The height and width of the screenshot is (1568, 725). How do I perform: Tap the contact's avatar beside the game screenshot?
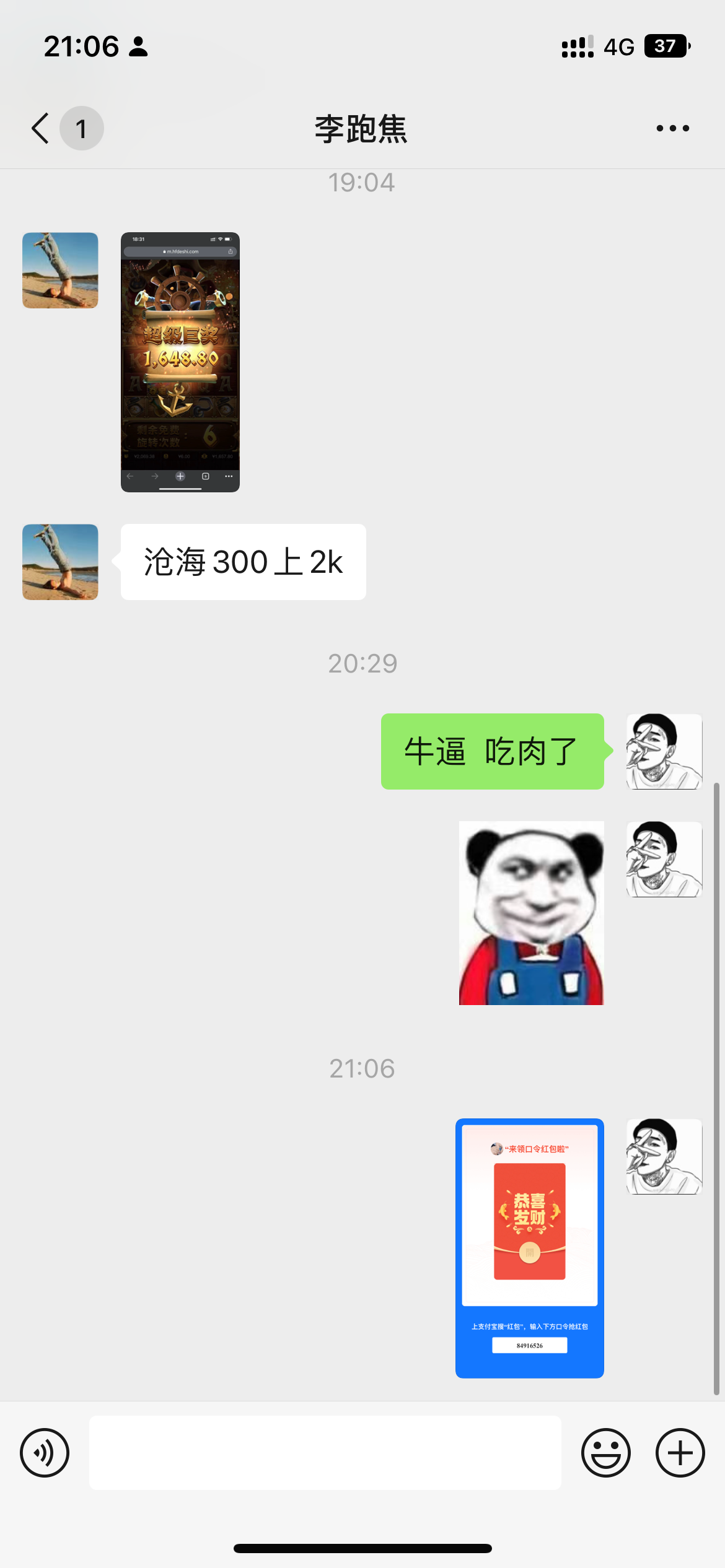coord(60,271)
